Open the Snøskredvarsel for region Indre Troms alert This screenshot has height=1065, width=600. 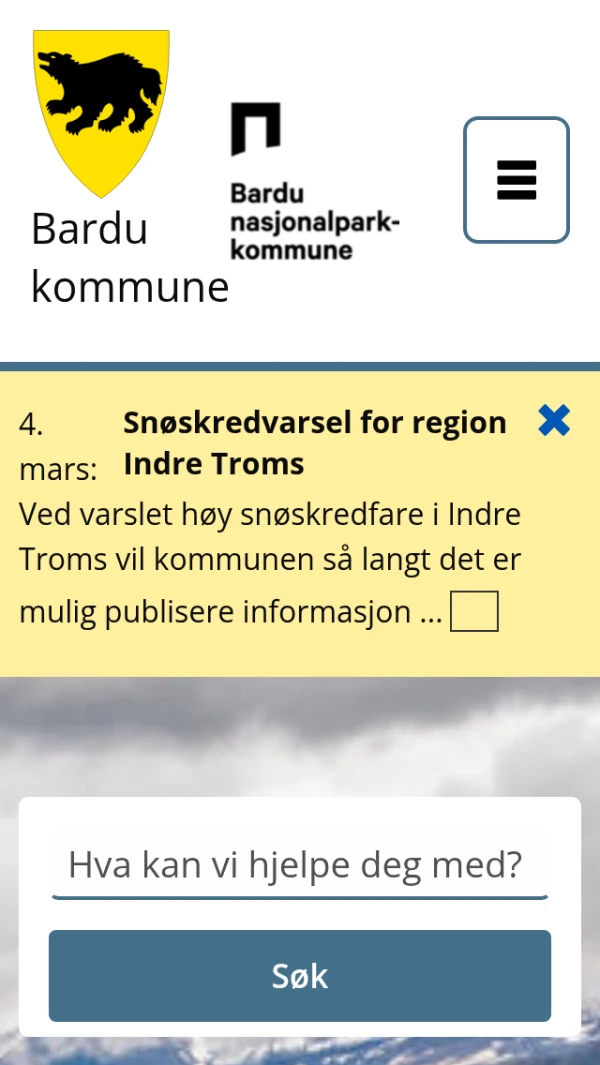tap(314, 443)
